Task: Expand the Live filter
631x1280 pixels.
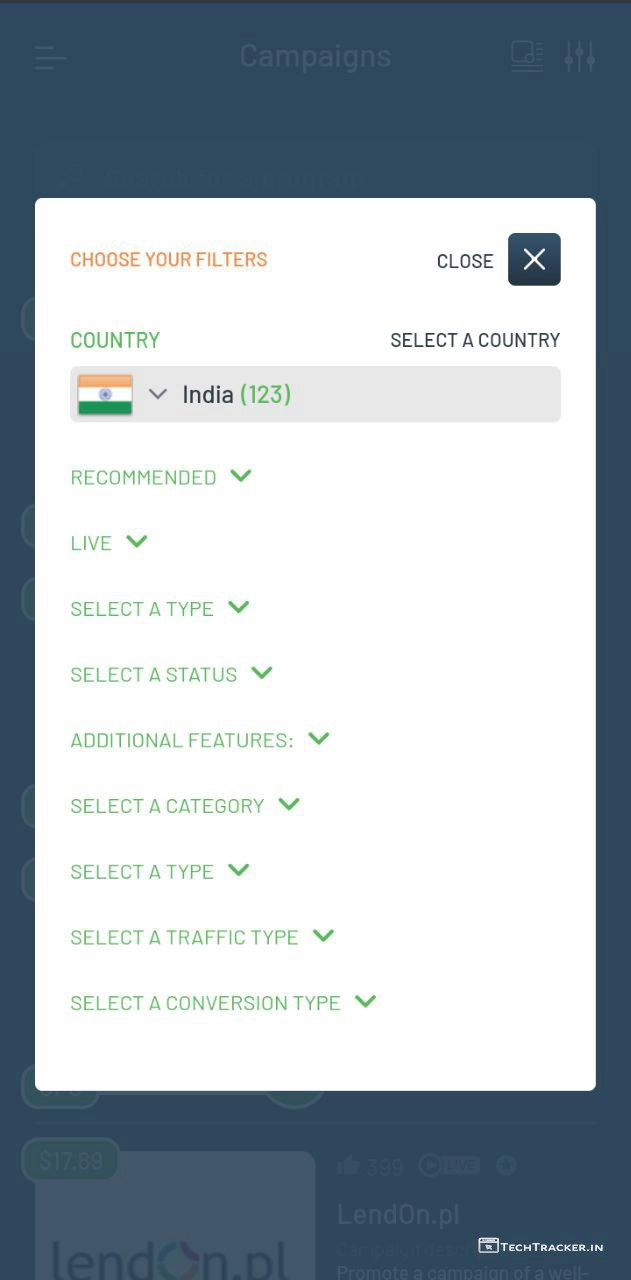Action: (108, 543)
